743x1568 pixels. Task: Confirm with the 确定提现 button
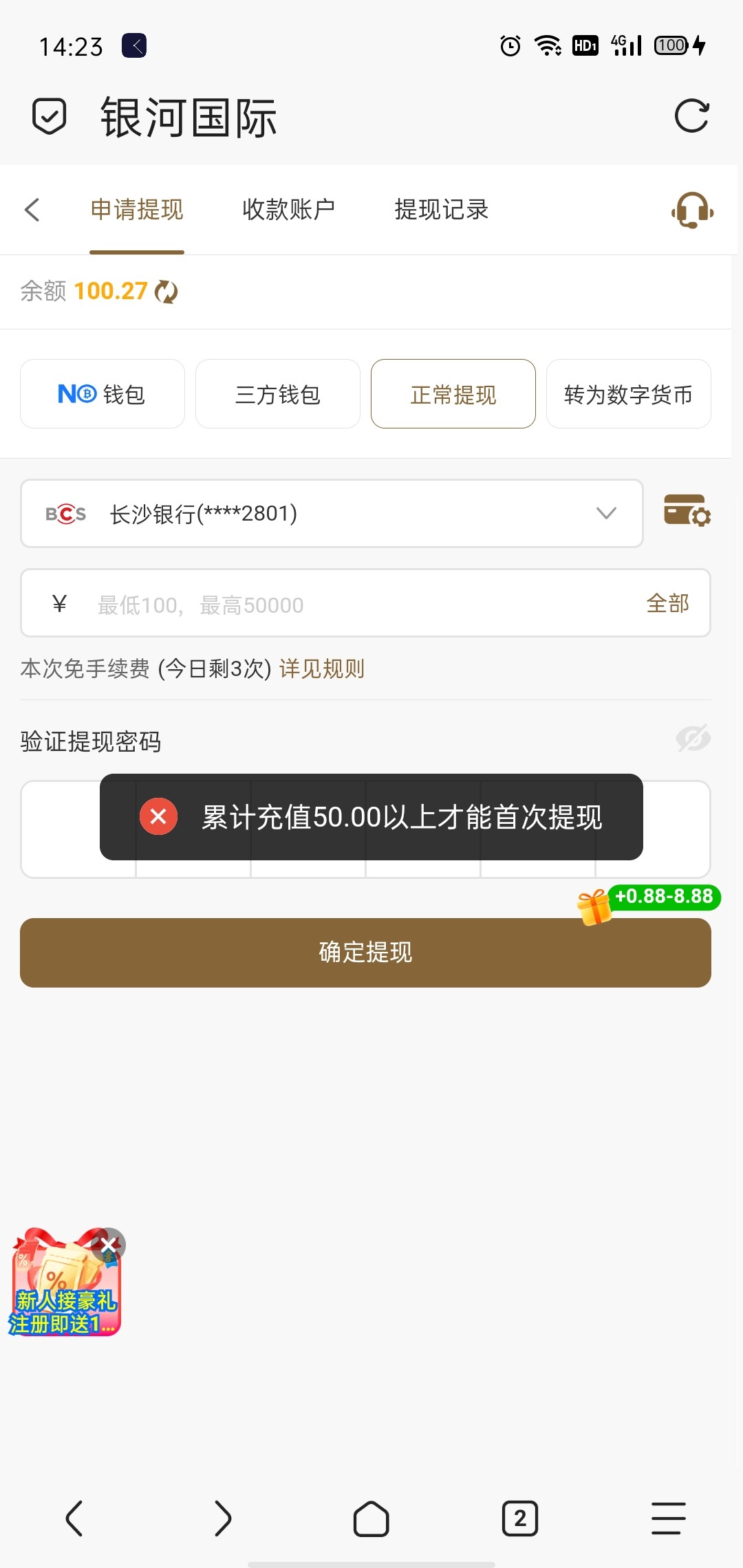coord(365,952)
